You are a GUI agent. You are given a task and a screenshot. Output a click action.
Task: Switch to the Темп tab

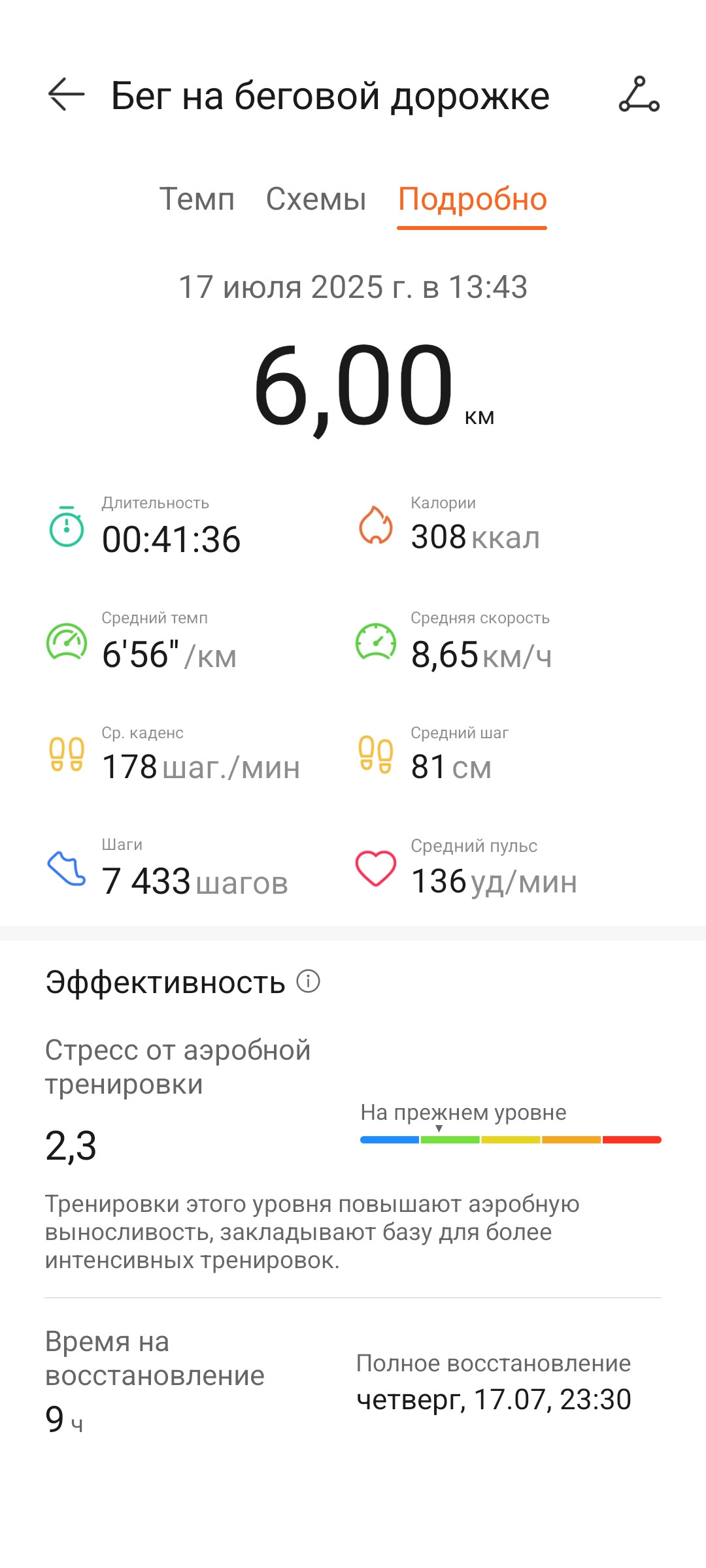[x=197, y=199]
